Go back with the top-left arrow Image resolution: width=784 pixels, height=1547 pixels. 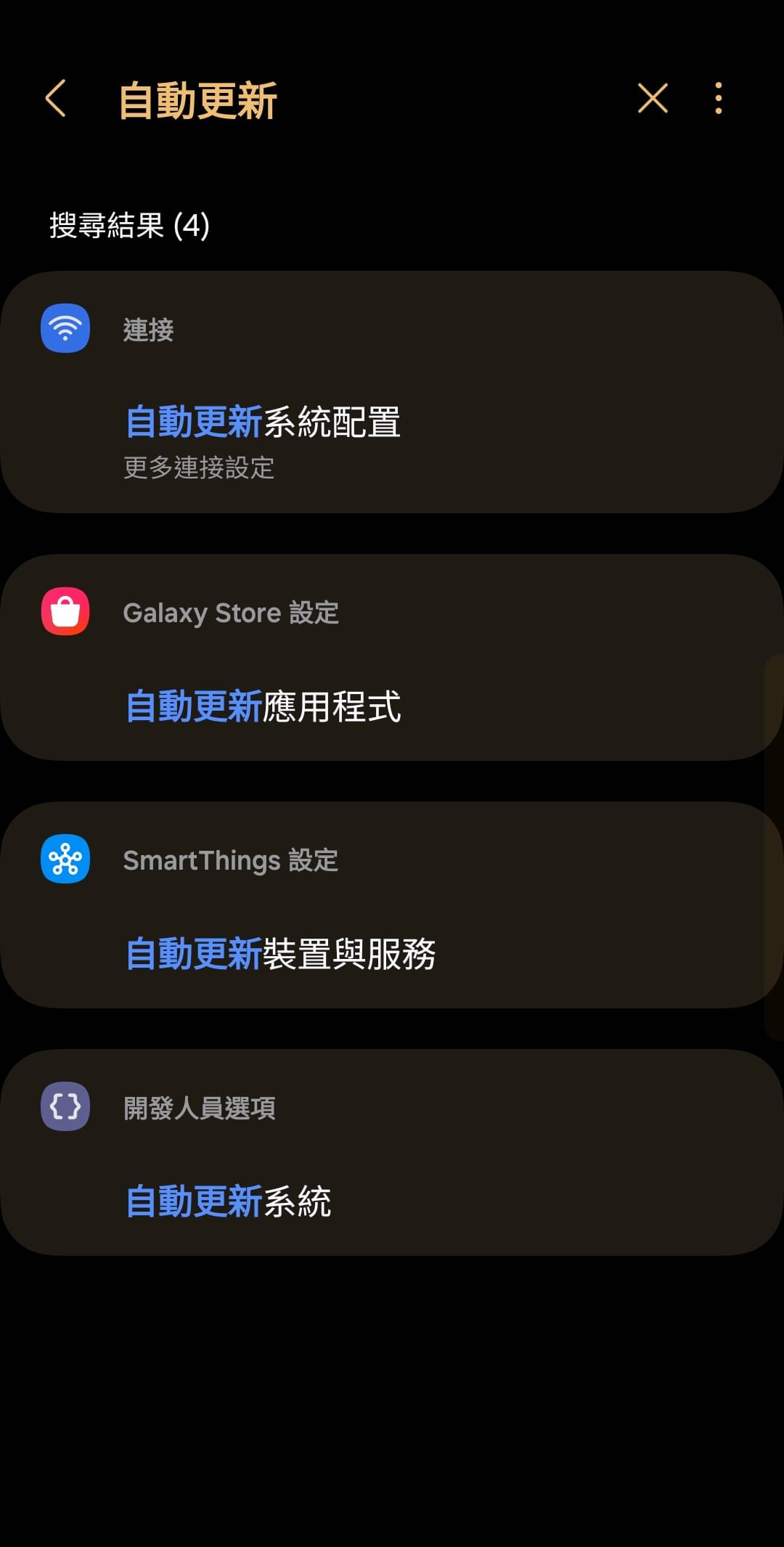(x=56, y=99)
